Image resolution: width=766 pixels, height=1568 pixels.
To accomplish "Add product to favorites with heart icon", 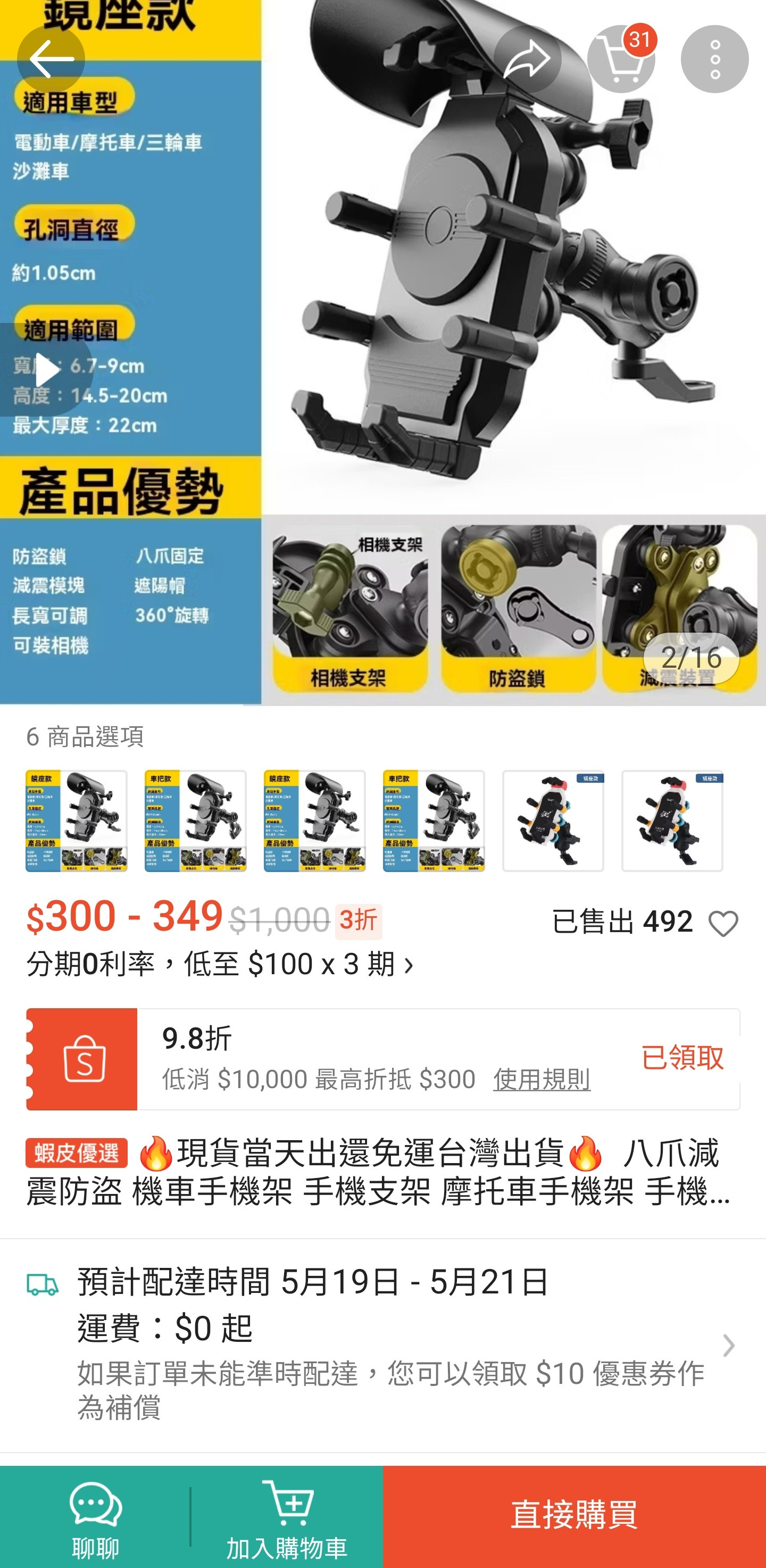I will coord(723,923).
